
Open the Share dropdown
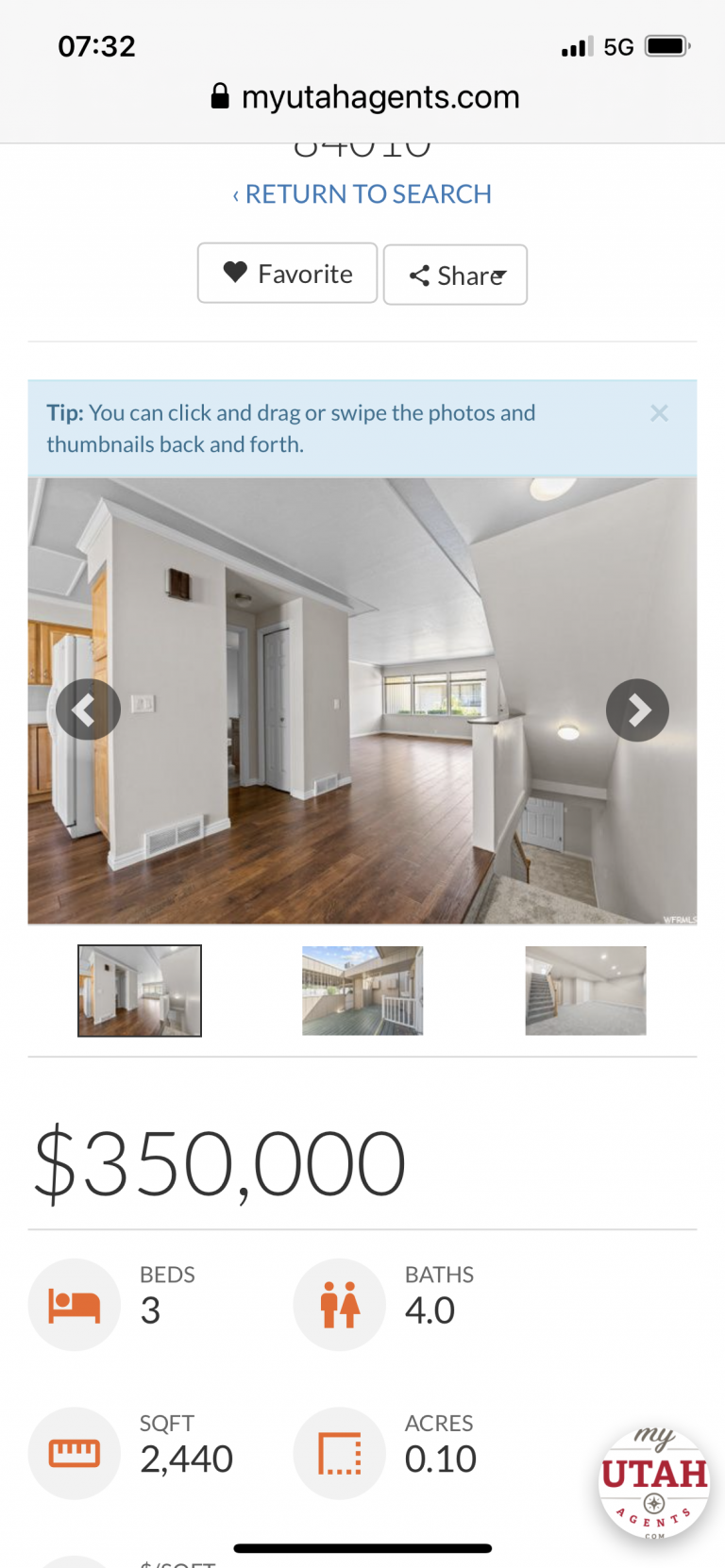point(456,275)
